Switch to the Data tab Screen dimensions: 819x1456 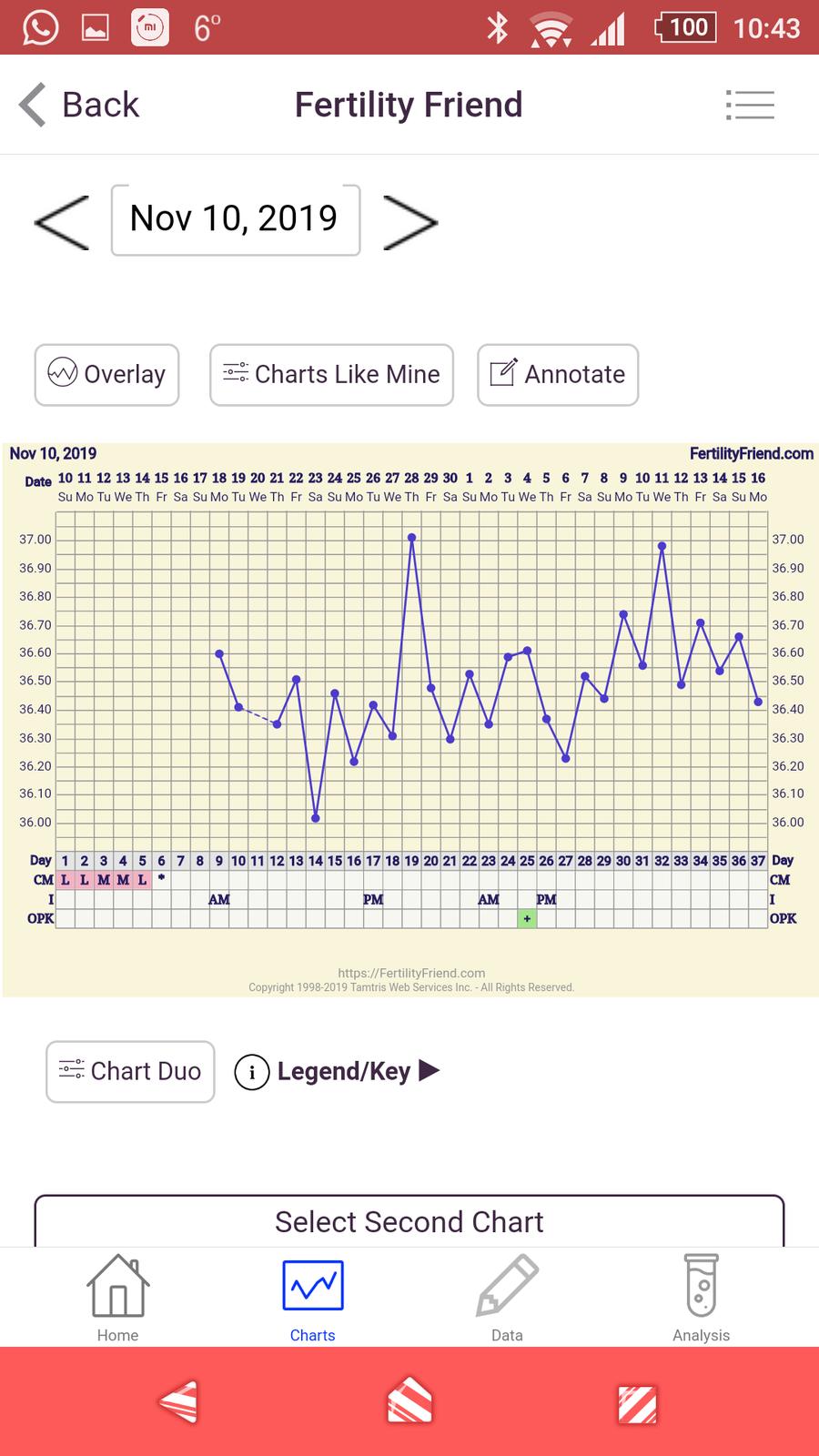507,1298
